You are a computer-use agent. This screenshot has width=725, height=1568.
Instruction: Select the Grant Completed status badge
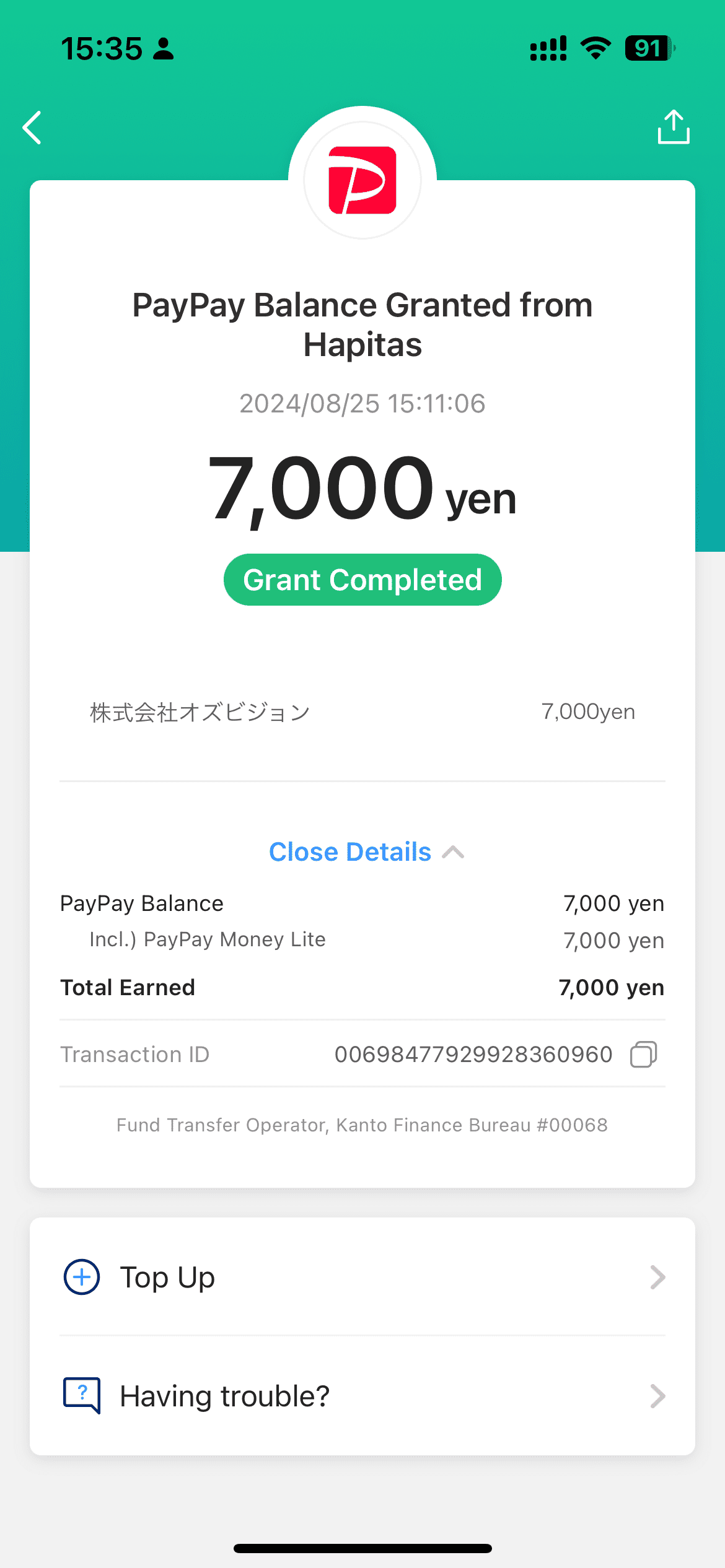(362, 579)
